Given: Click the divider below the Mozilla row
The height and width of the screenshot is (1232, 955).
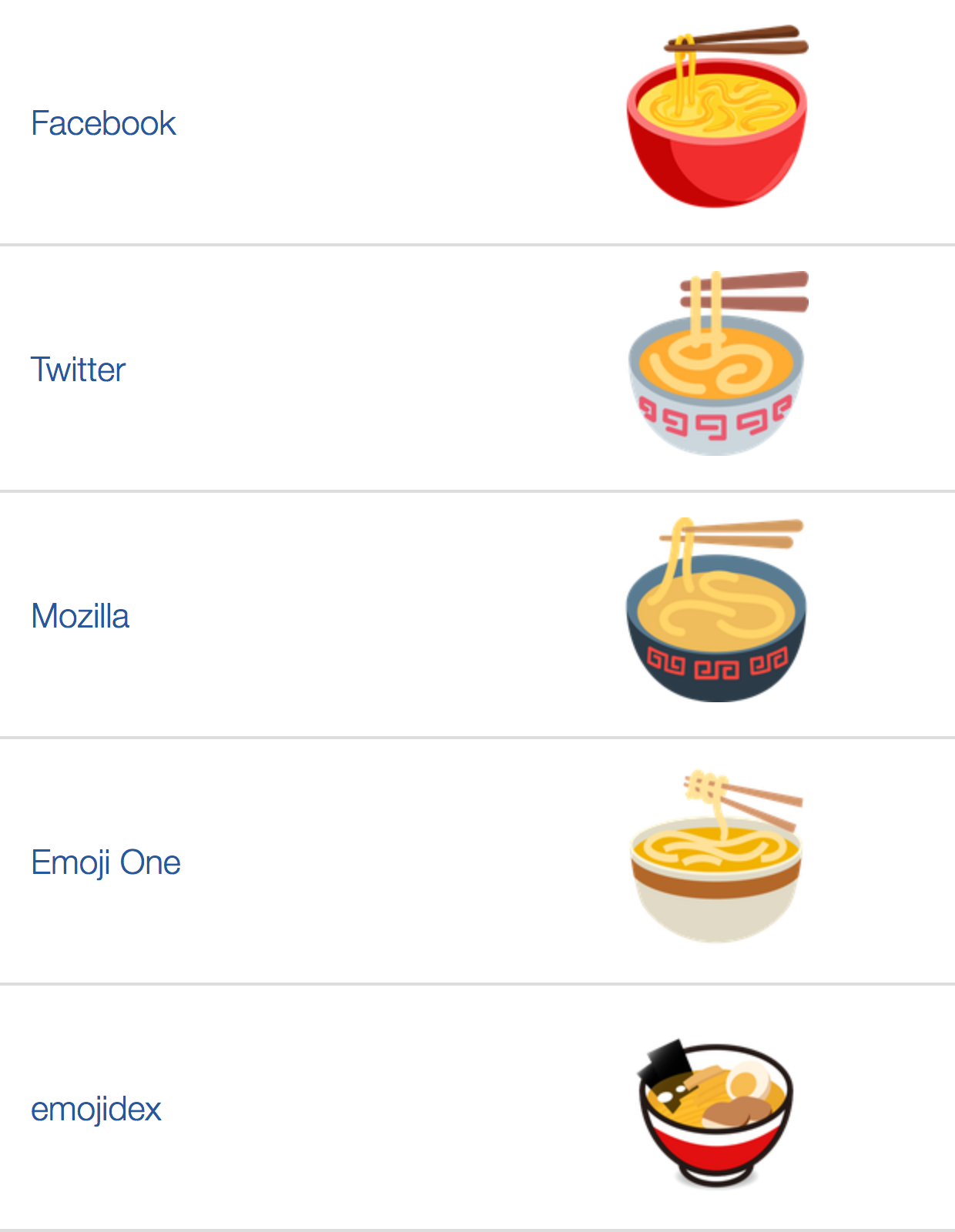Looking at the screenshot, I should point(477,738).
